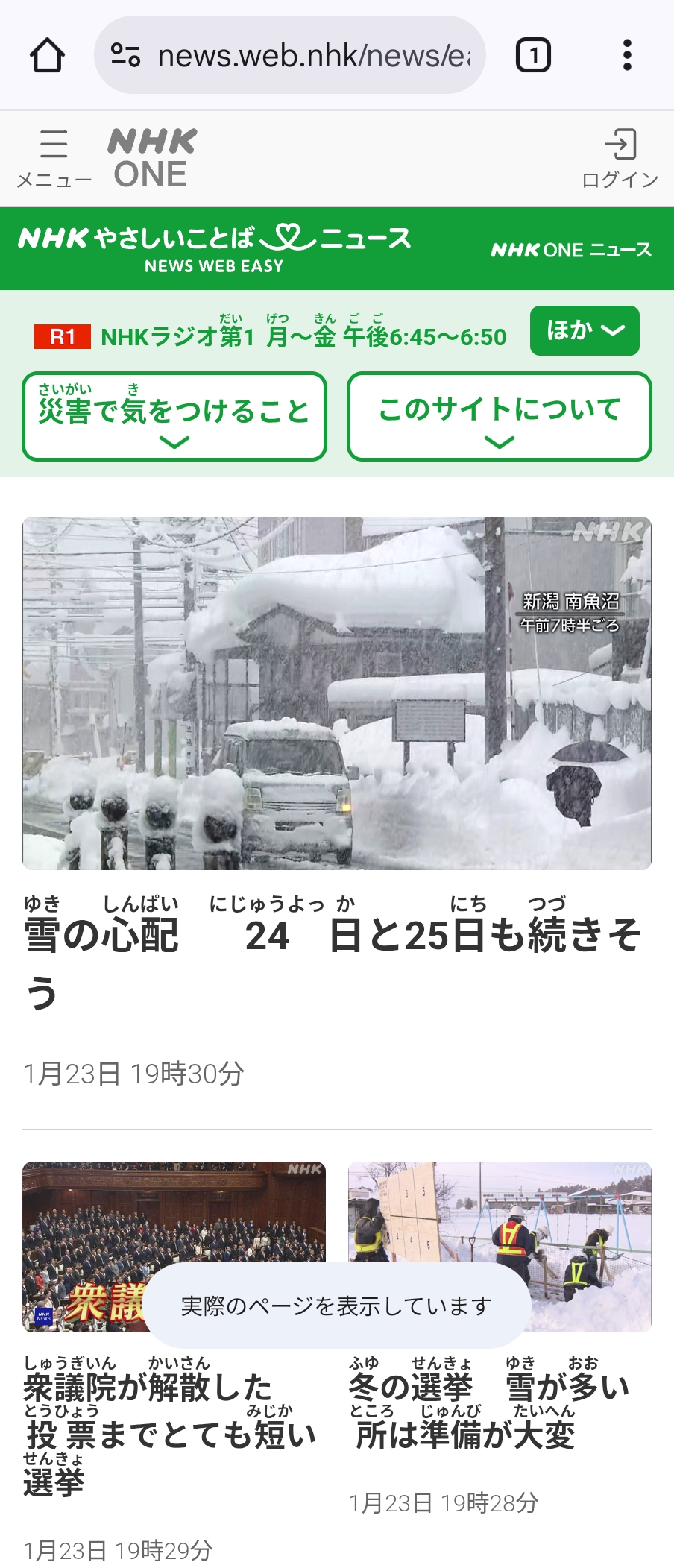The image size is (674, 1568).
Task: Tap the ログイン login button
Action: pyautogui.click(x=620, y=158)
